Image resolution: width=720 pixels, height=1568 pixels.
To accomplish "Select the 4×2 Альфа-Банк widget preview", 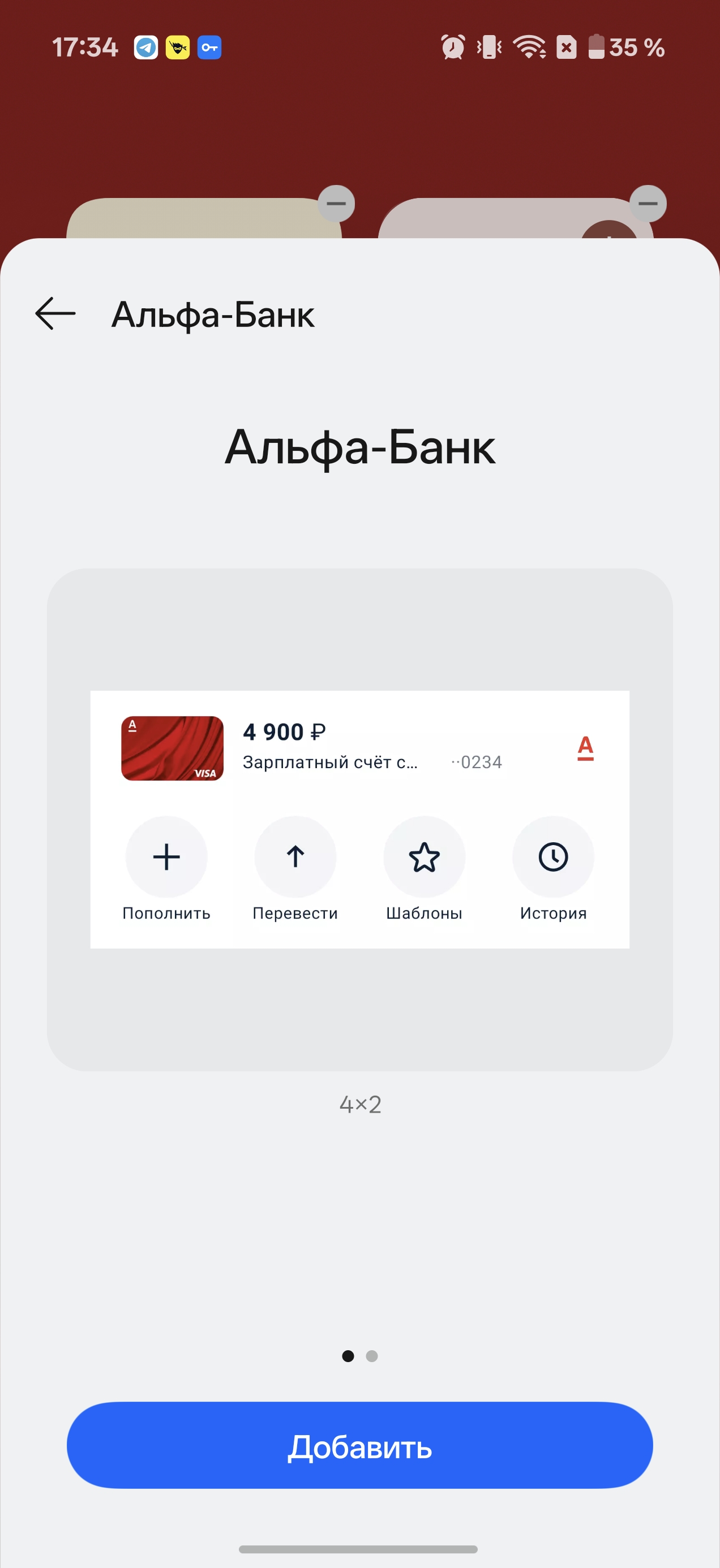I will (x=359, y=819).
